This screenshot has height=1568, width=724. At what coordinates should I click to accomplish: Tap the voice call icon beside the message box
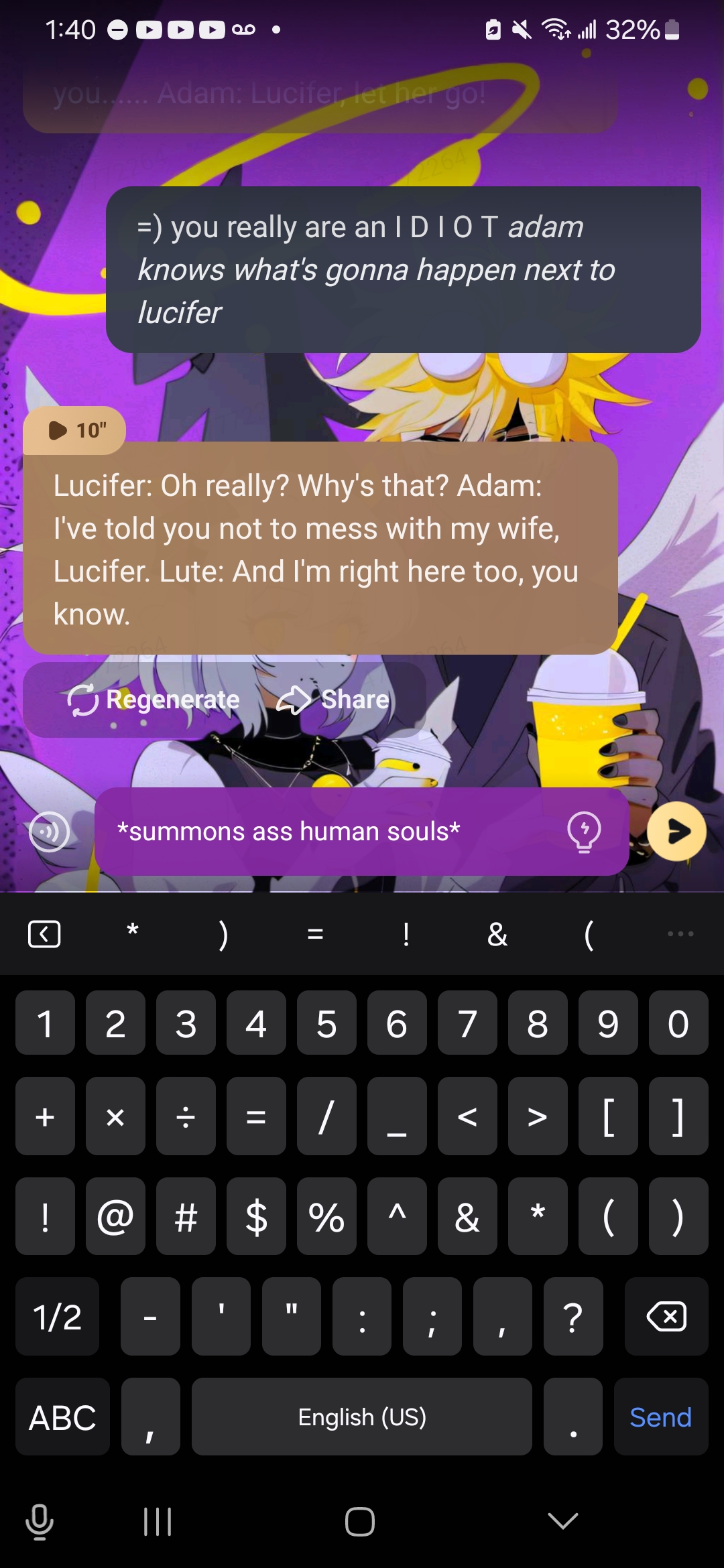(x=49, y=832)
